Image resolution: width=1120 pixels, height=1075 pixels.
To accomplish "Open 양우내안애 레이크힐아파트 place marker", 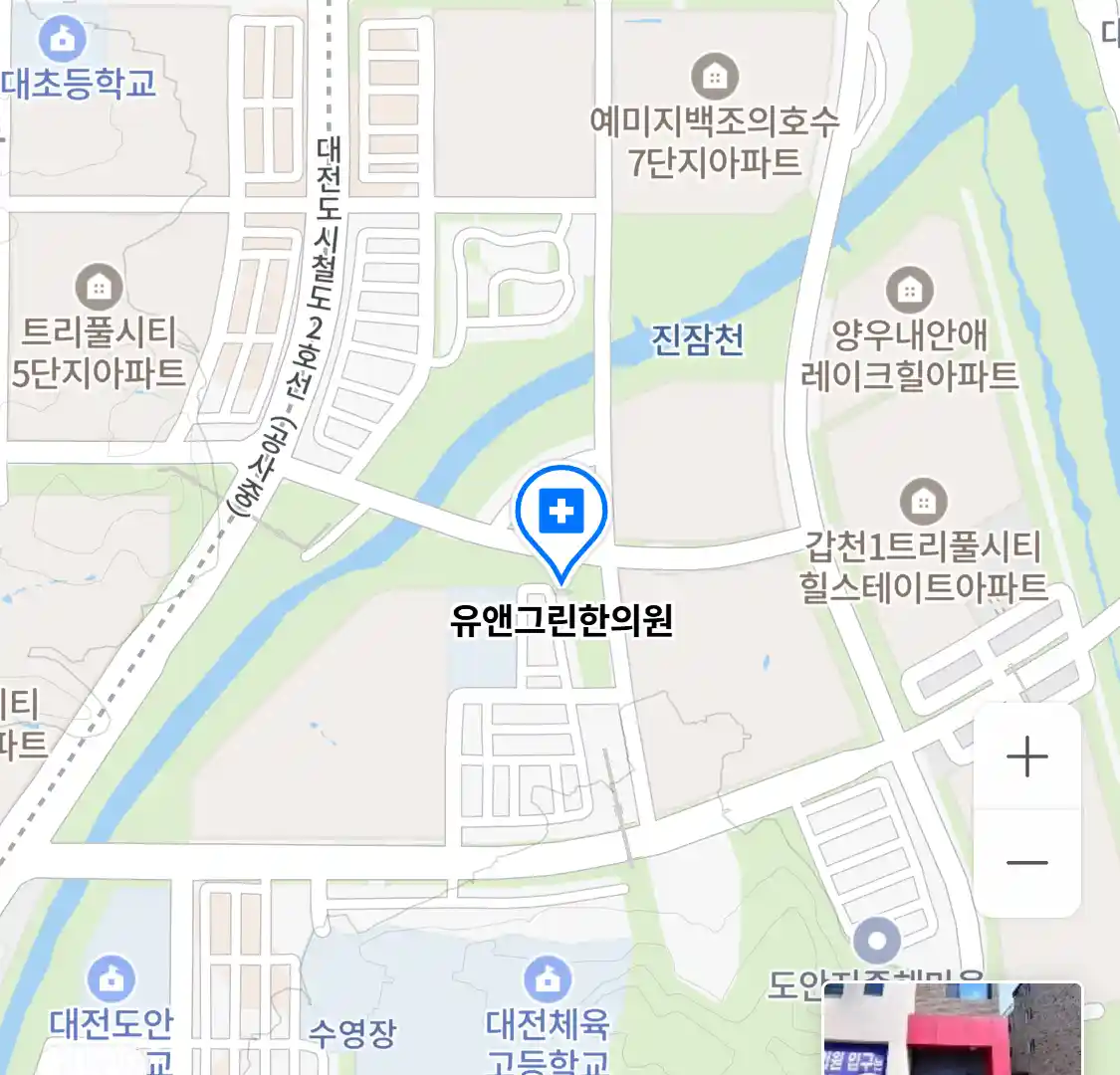I will (x=909, y=291).
